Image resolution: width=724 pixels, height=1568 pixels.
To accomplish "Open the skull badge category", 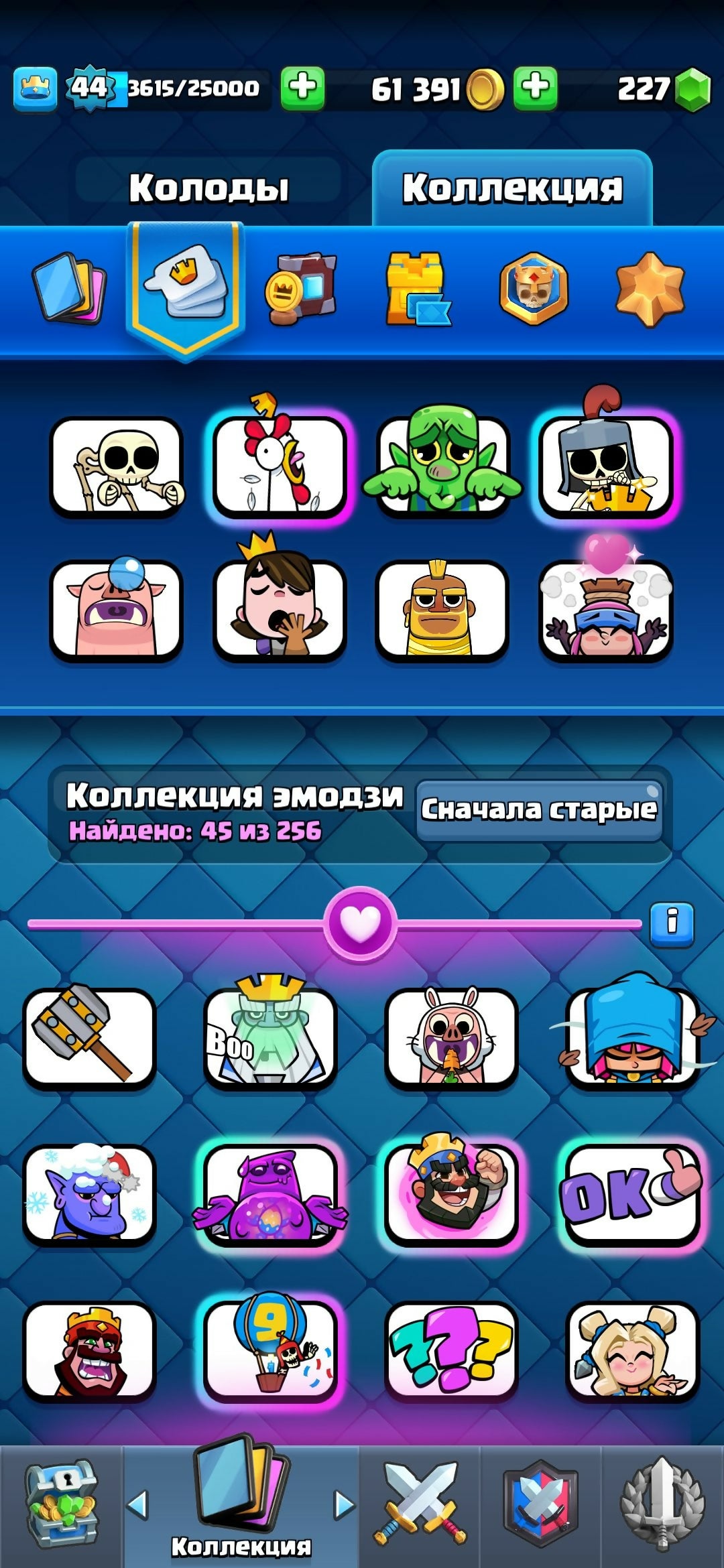I will tap(534, 288).
